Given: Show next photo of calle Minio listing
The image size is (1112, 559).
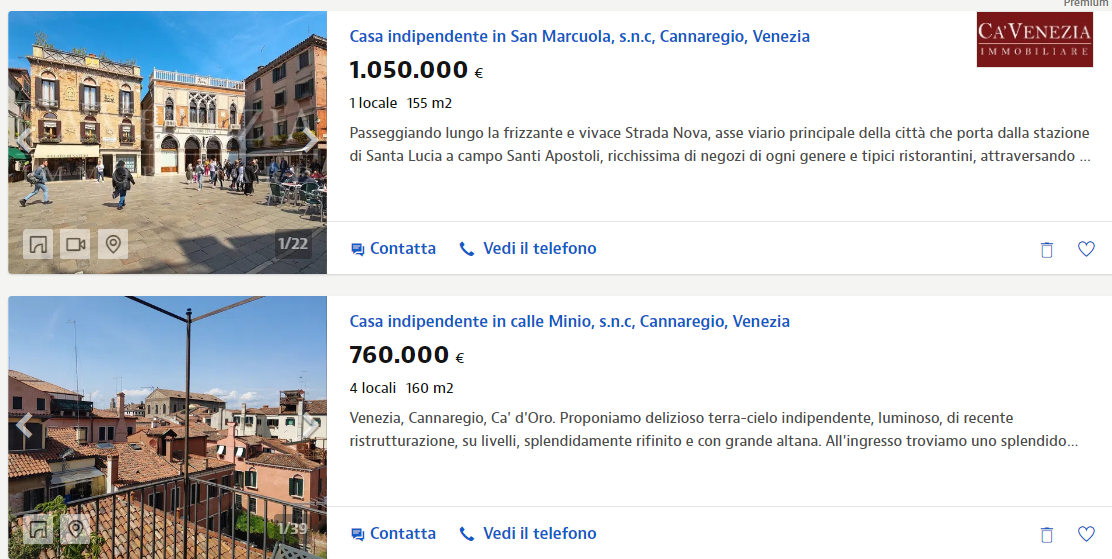Looking at the screenshot, I should pyautogui.click(x=311, y=427).
